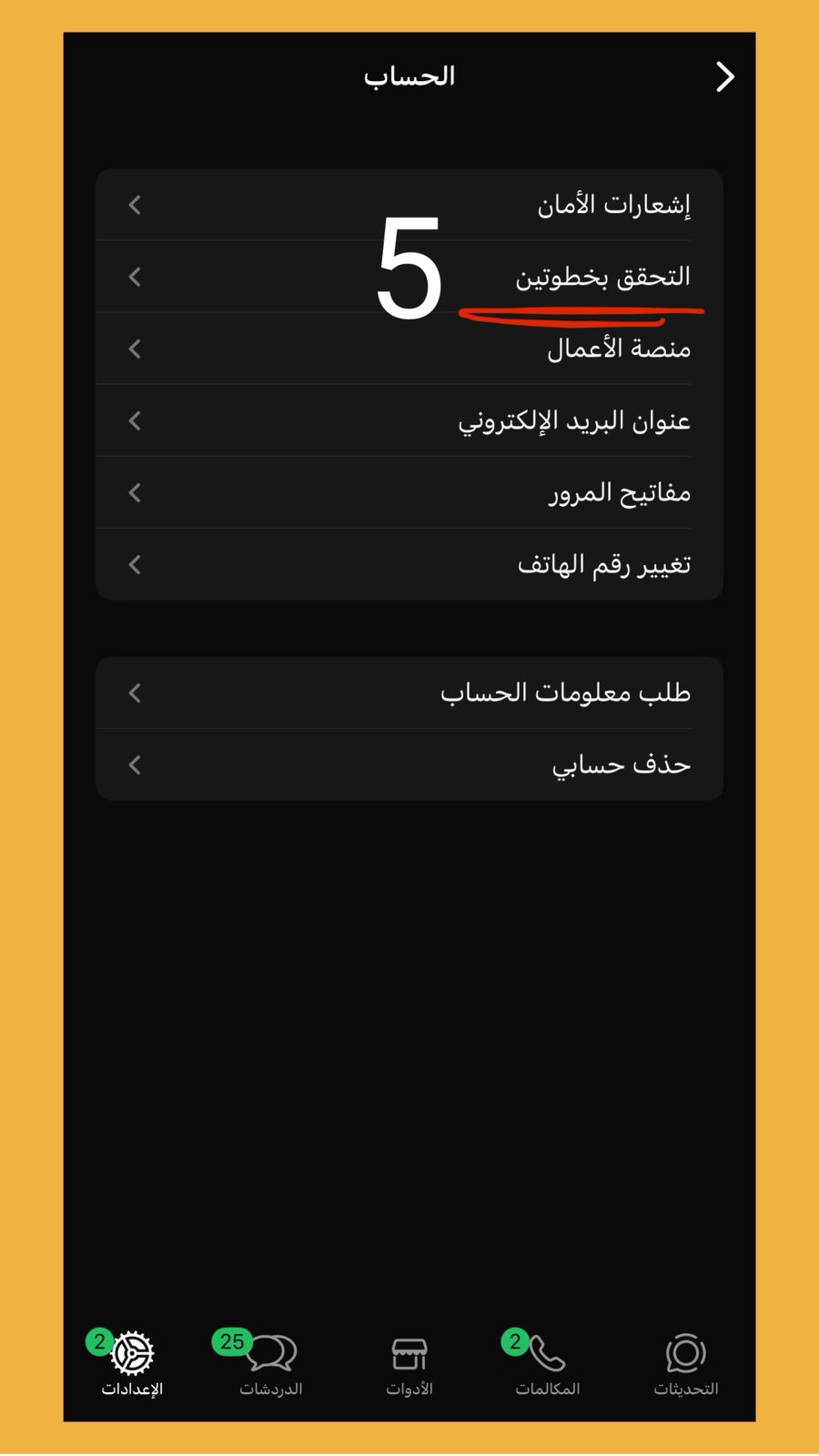Select حذف حسابي delete my account

(409, 764)
